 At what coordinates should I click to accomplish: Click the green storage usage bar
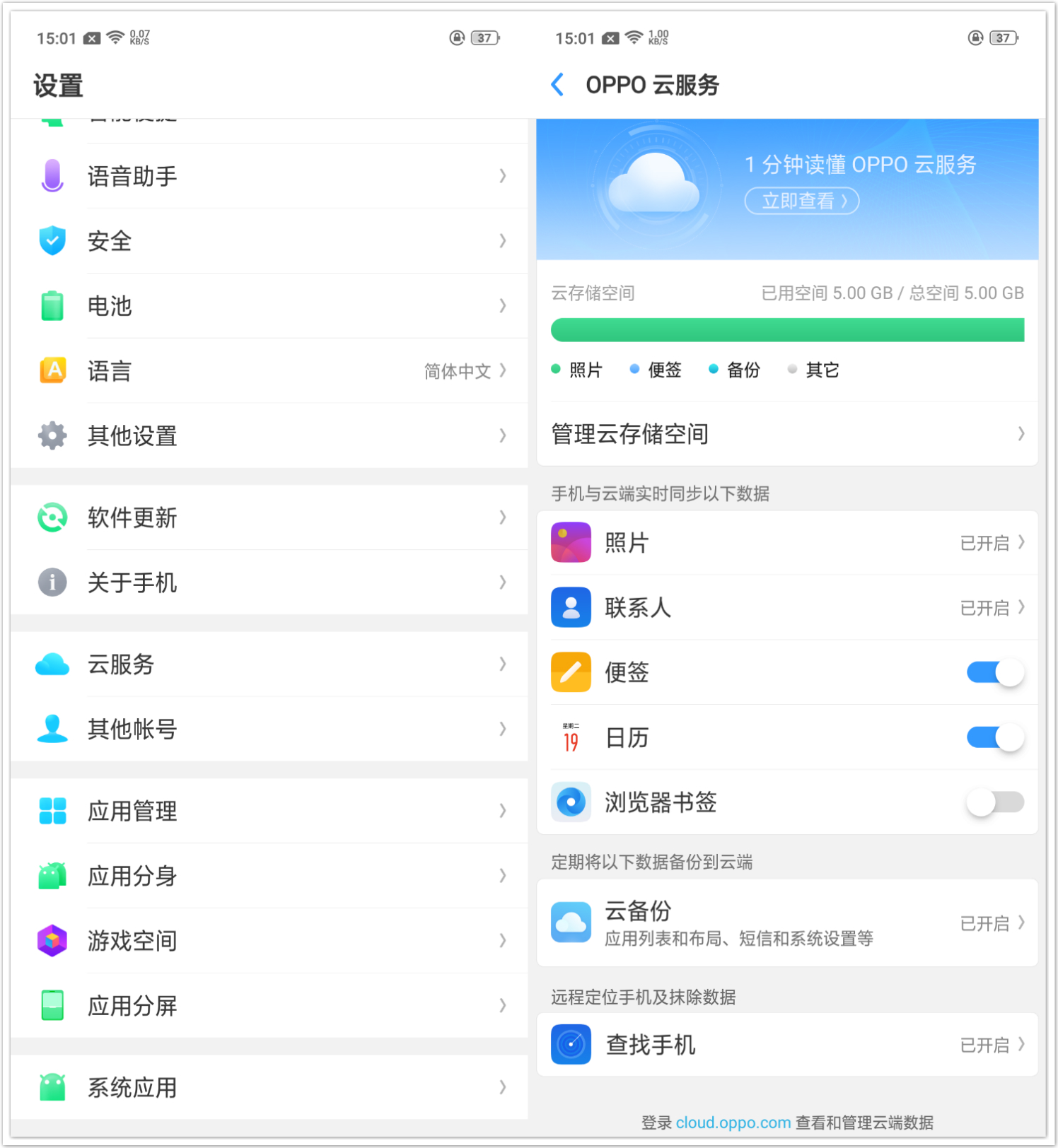787,329
